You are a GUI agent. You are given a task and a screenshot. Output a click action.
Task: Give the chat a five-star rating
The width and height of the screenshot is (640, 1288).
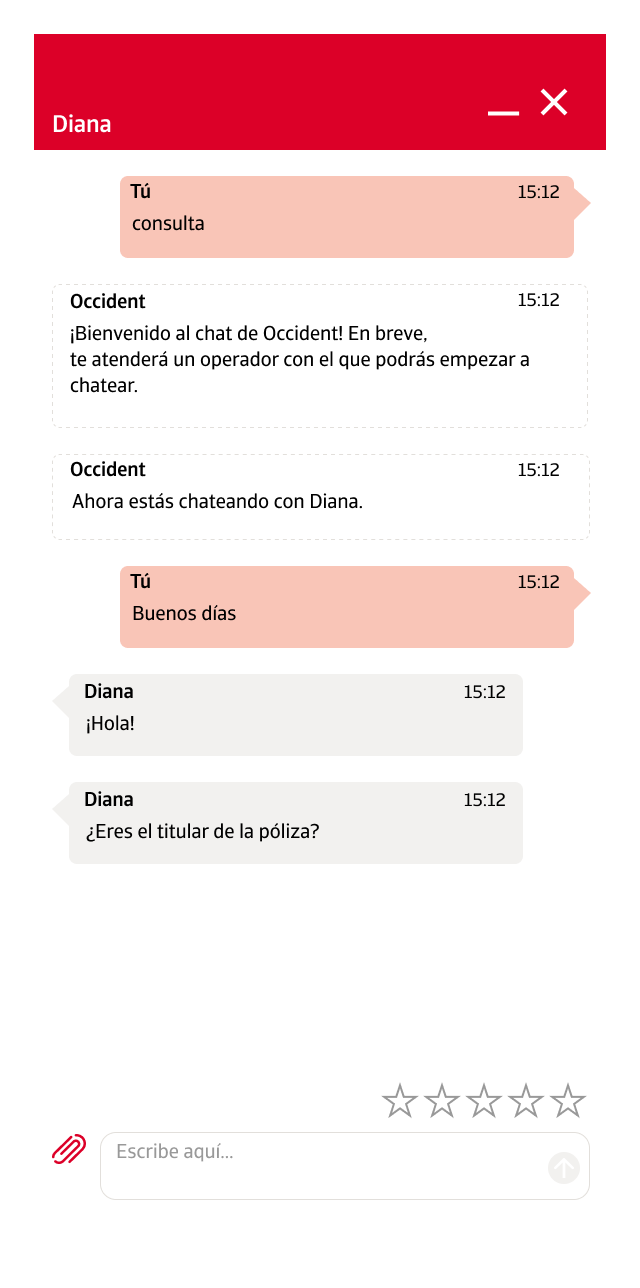[x=568, y=1101]
